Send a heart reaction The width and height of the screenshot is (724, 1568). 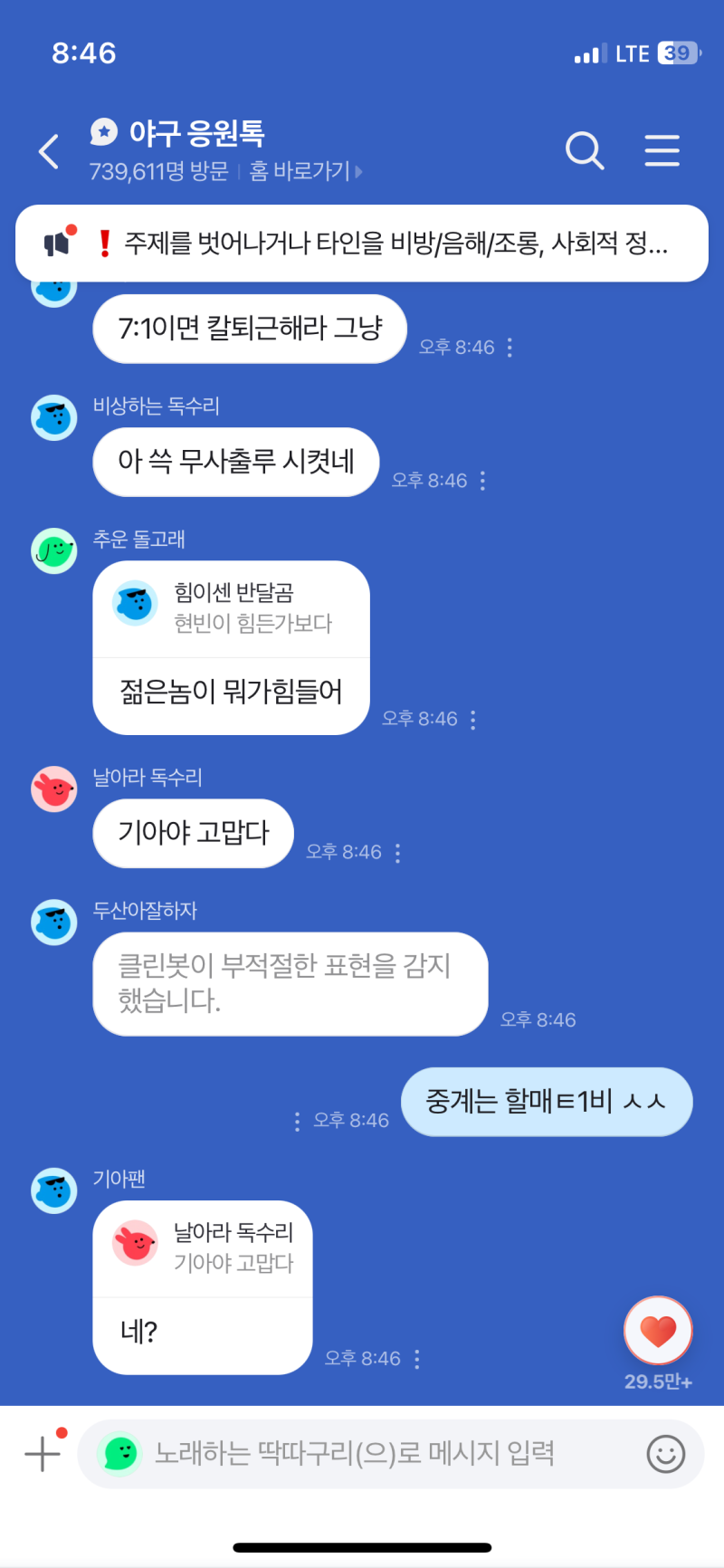[658, 1330]
